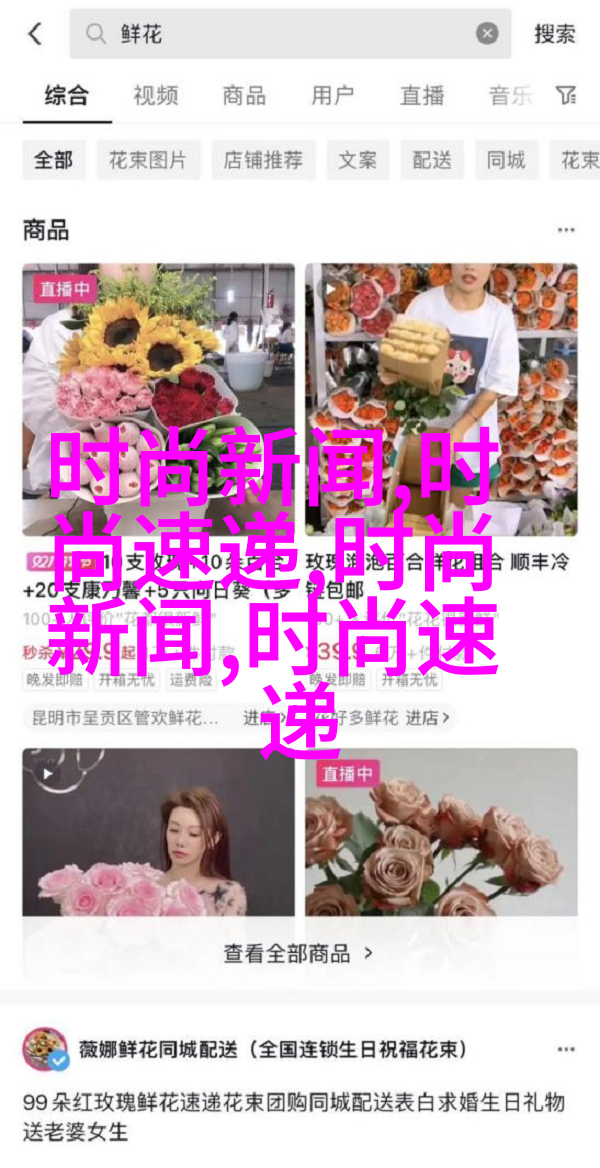Switch to the 视频 tab
600x1168 pixels.
155,96
